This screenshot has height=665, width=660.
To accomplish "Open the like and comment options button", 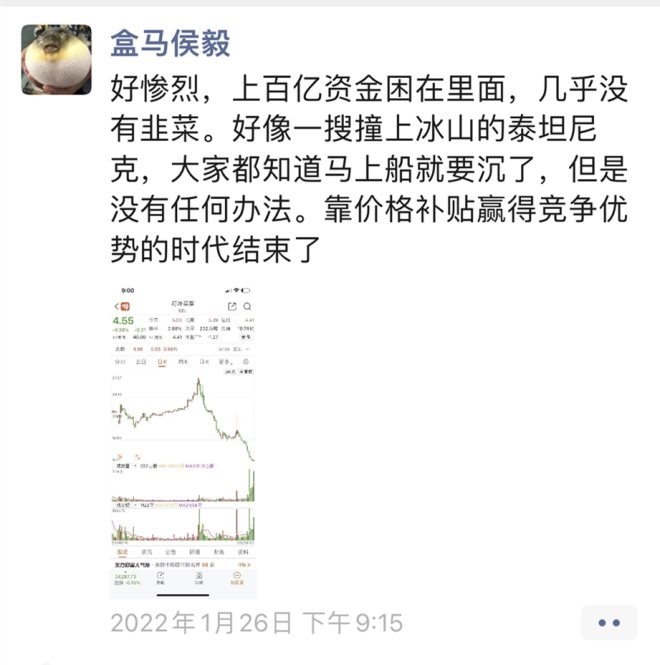I will [609, 623].
